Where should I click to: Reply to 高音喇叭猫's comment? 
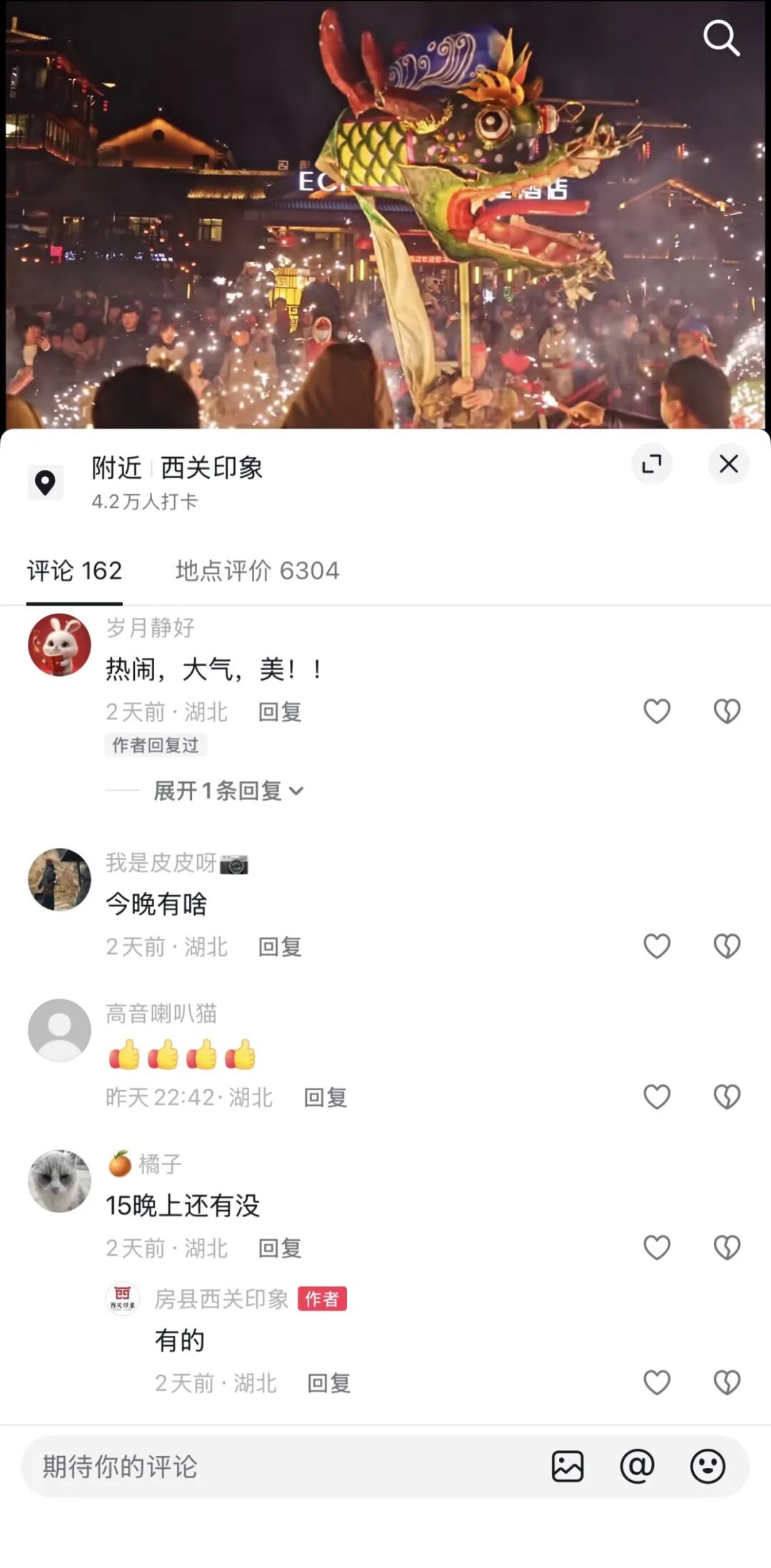(325, 1098)
